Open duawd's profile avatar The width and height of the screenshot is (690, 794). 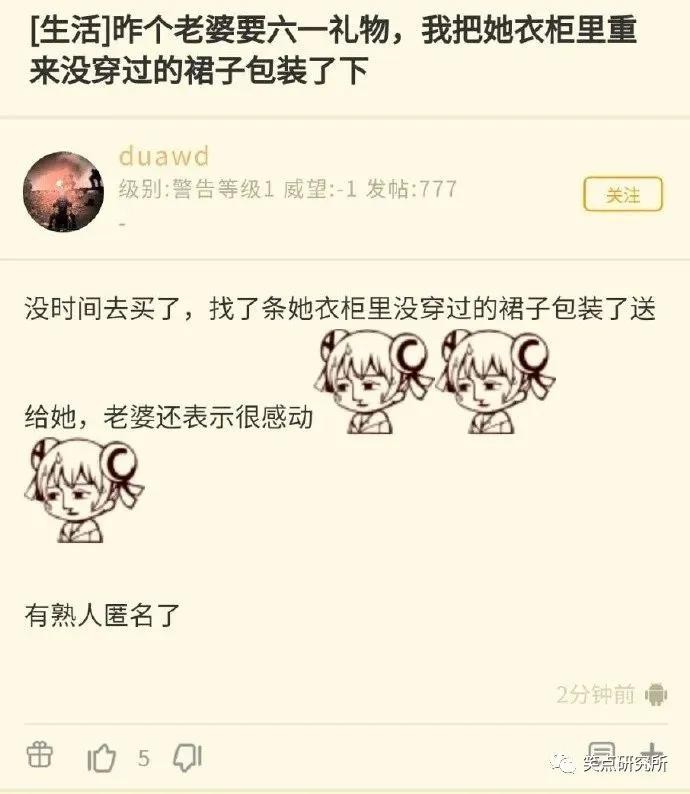click(63, 192)
